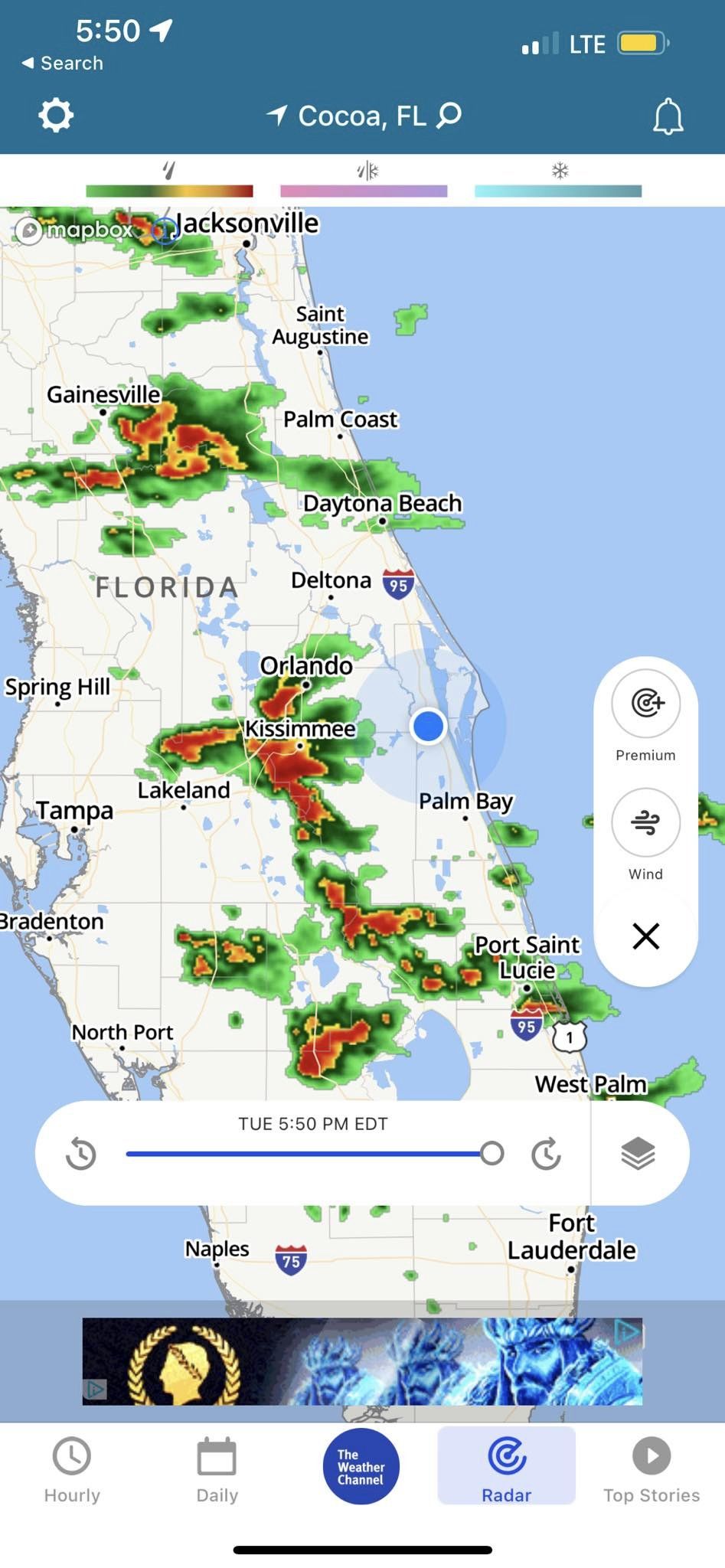725x1568 pixels.
Task: Close the map options panel
Action: [x=645, y=936]
